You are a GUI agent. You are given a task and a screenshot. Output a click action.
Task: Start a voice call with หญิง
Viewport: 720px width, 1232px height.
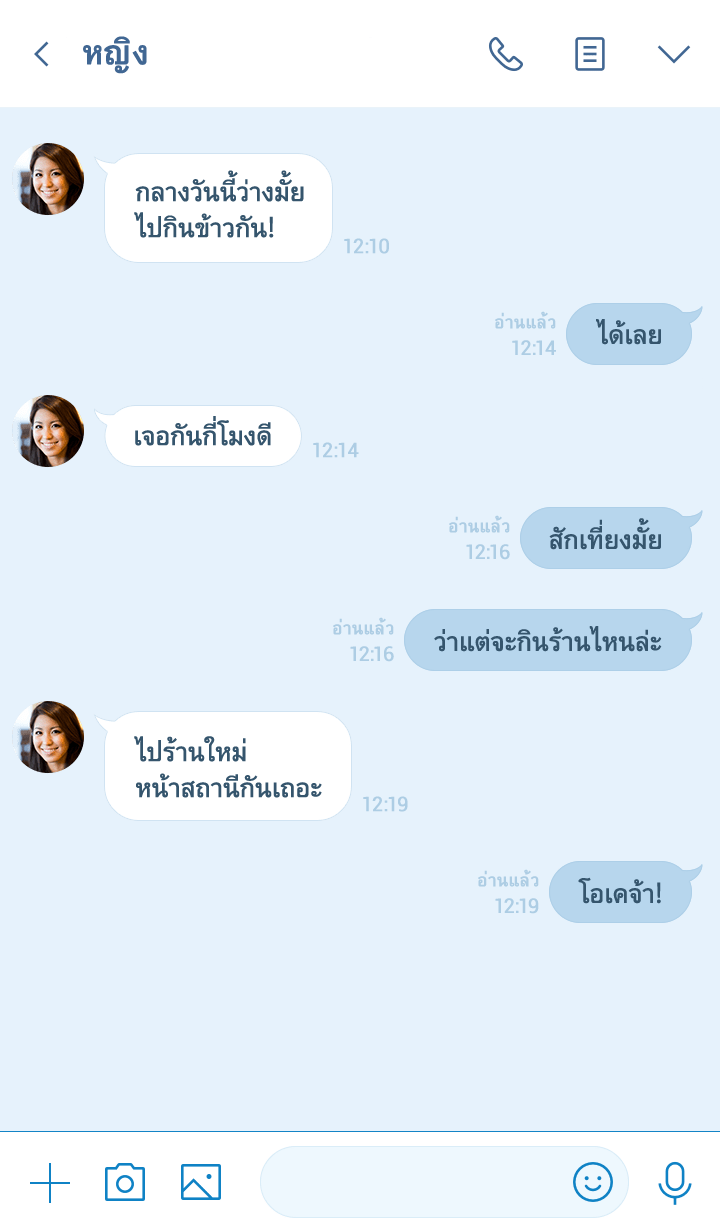pyautogui.click(x=505, y=54)
